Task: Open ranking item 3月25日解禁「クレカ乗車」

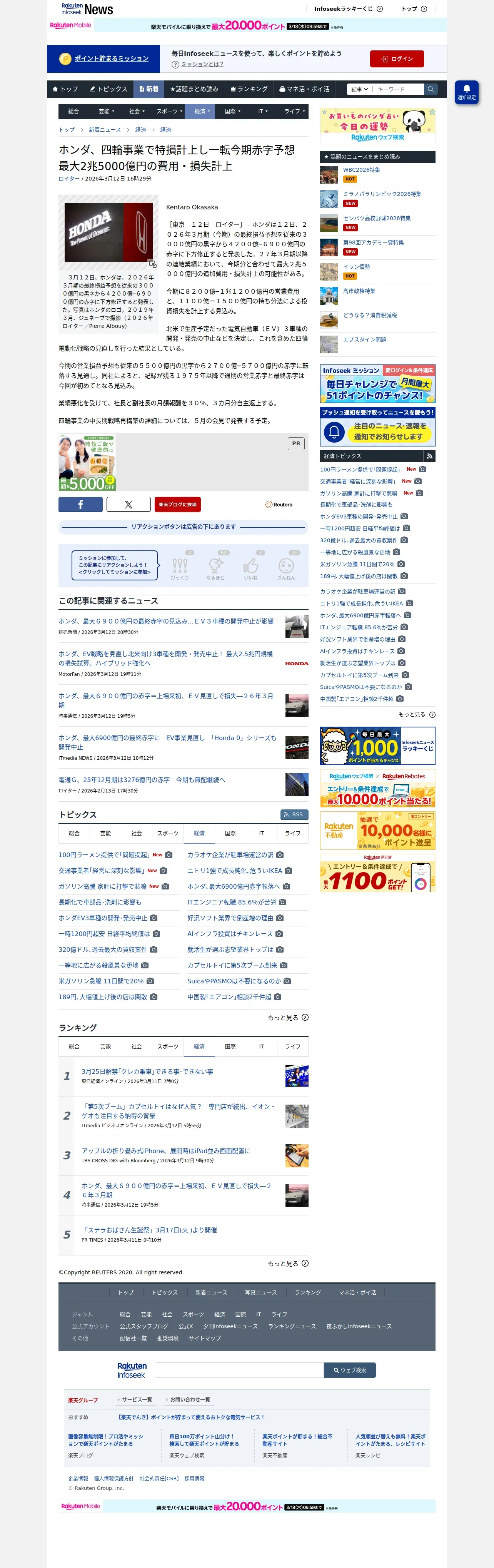Action: [147, 1072]
